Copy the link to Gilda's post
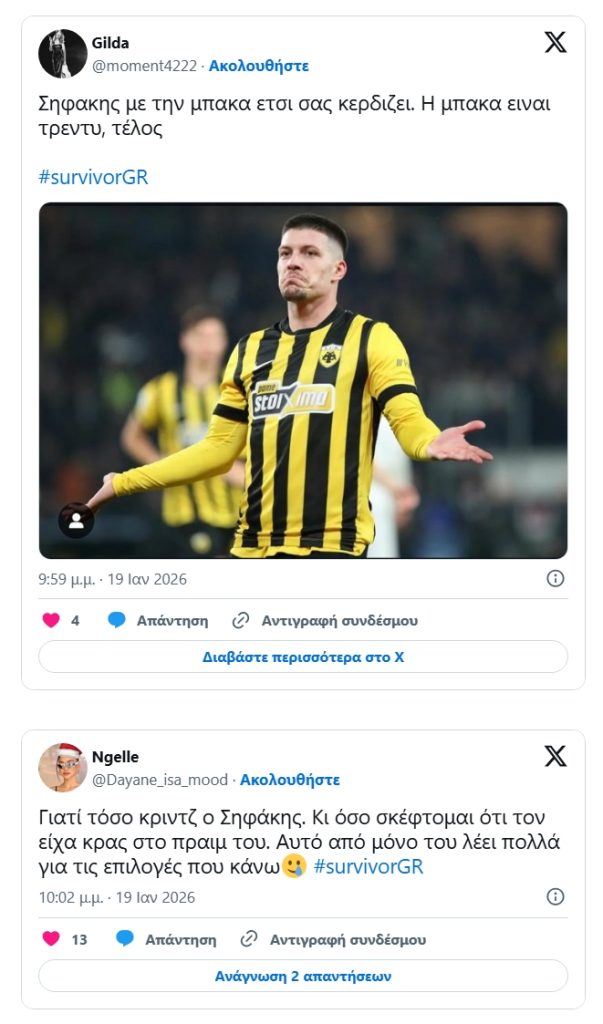 [325, 620]
